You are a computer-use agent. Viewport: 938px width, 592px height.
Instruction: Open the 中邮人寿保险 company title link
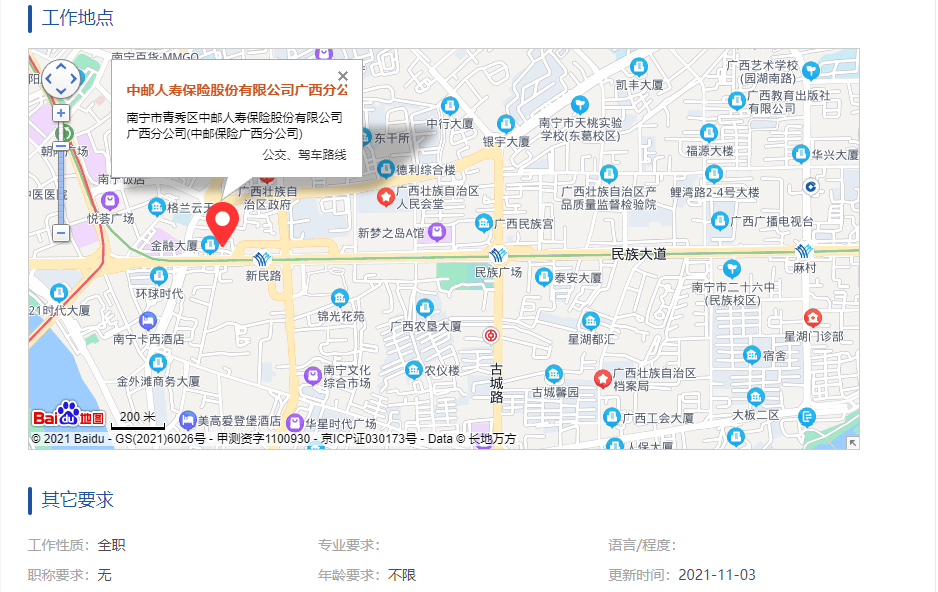click(237, 90)
